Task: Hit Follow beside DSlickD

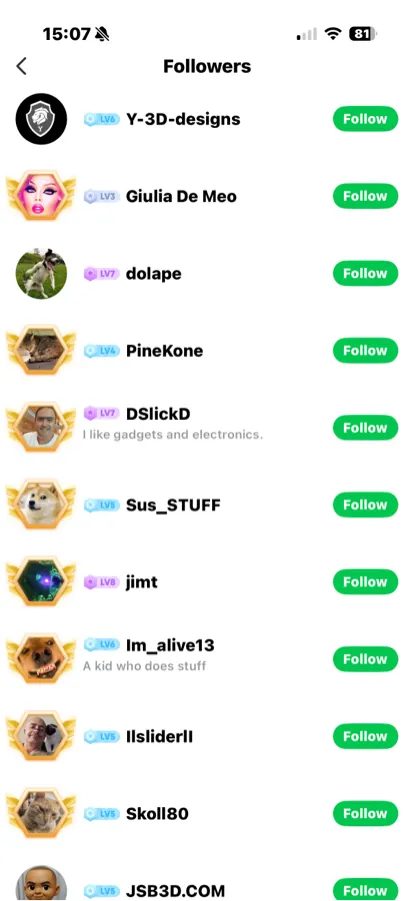Action: coord(365,428)
